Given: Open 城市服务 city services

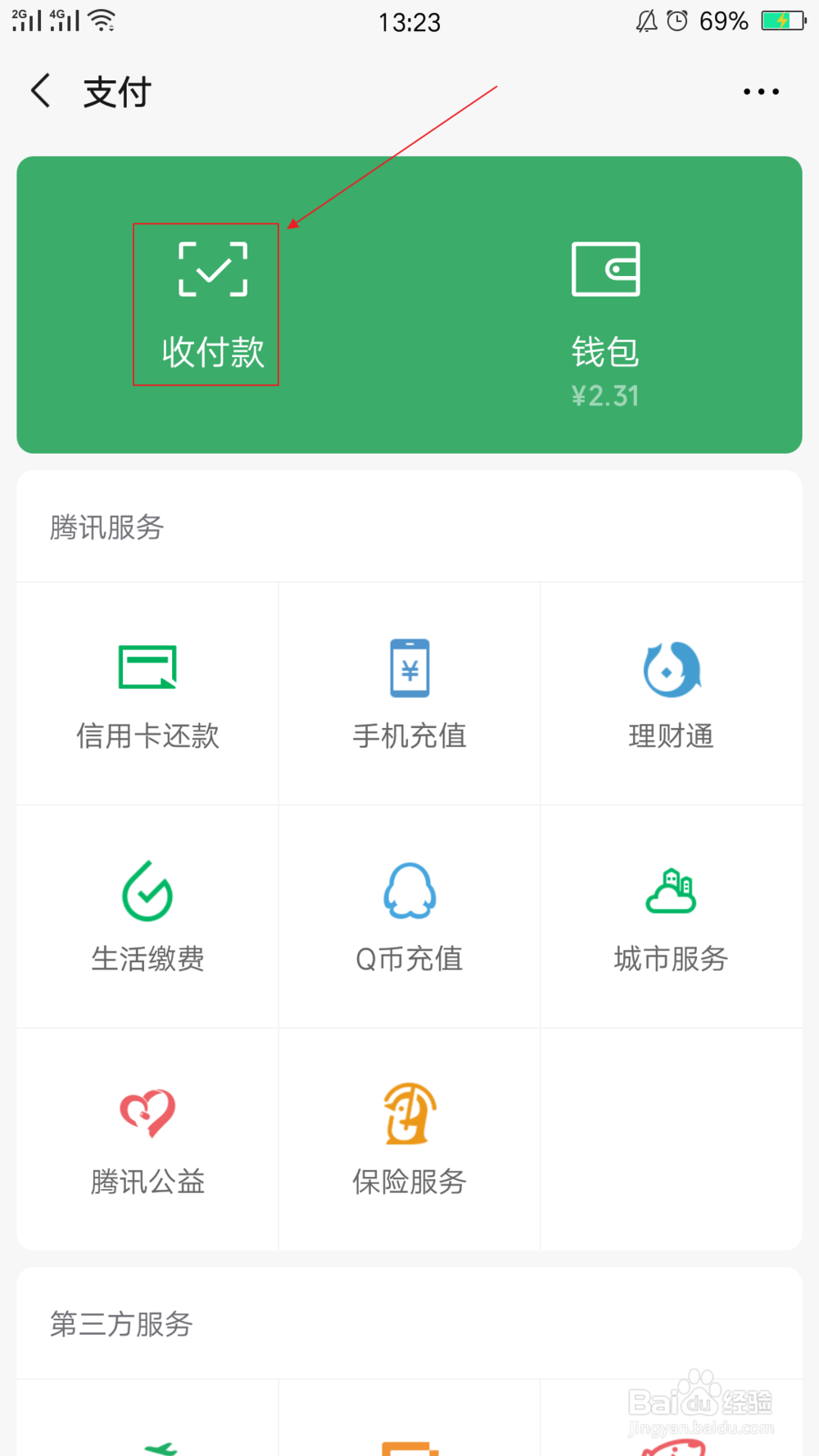Looking at the screenshot, I should (x=672, y=916).
